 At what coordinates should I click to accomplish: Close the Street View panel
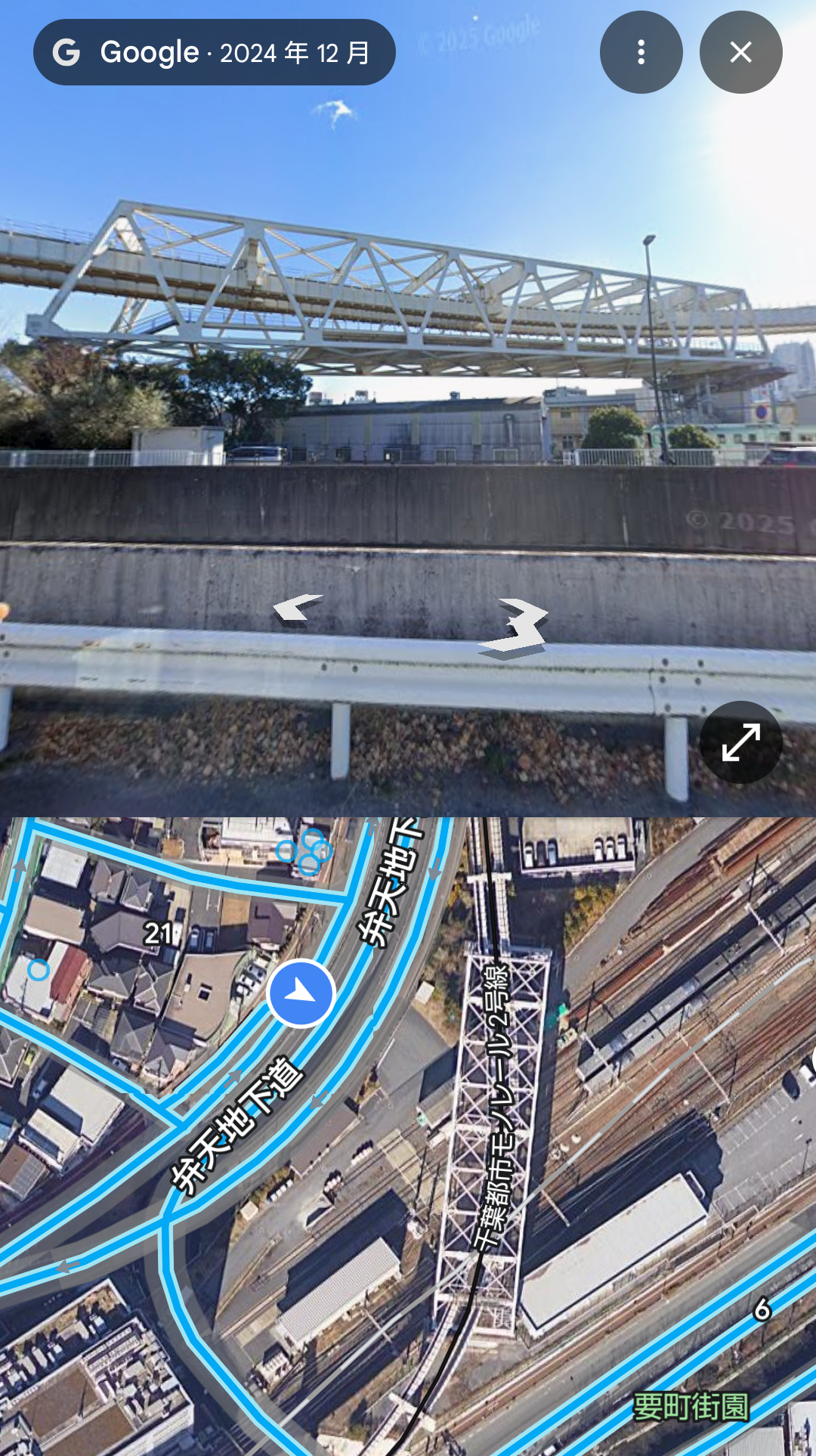pos(740,52)
